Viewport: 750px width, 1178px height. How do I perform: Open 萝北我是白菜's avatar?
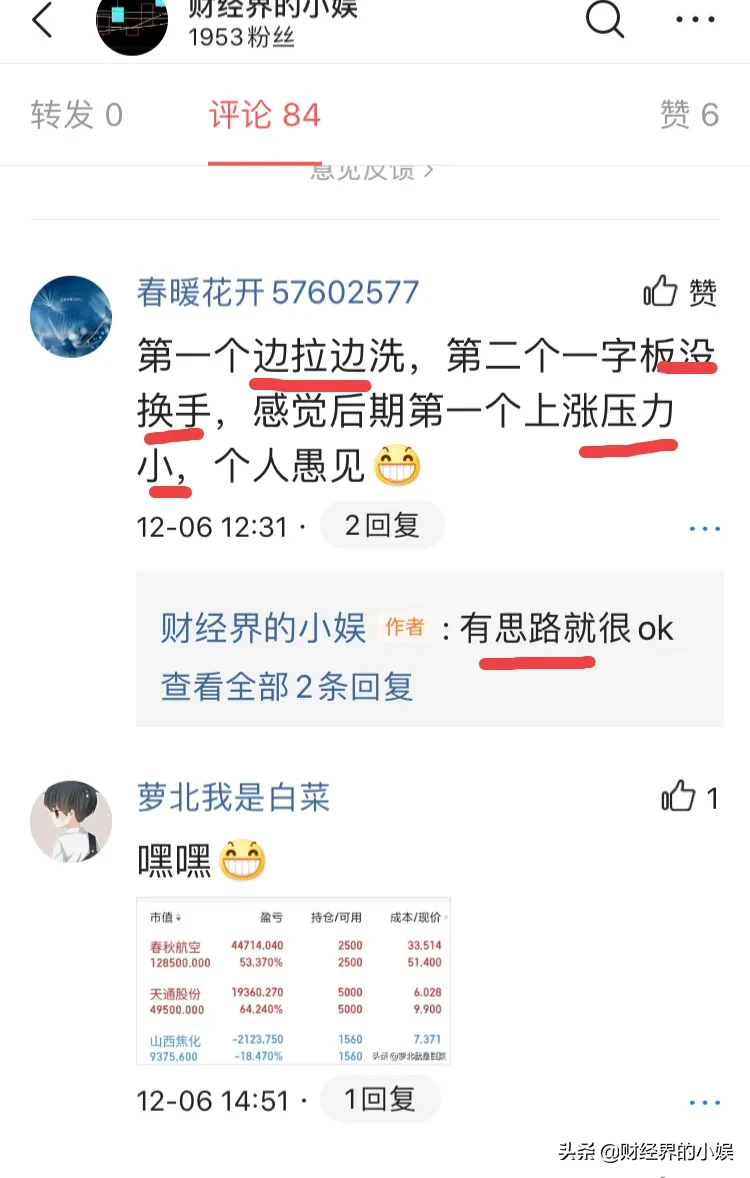pos(71,821)
